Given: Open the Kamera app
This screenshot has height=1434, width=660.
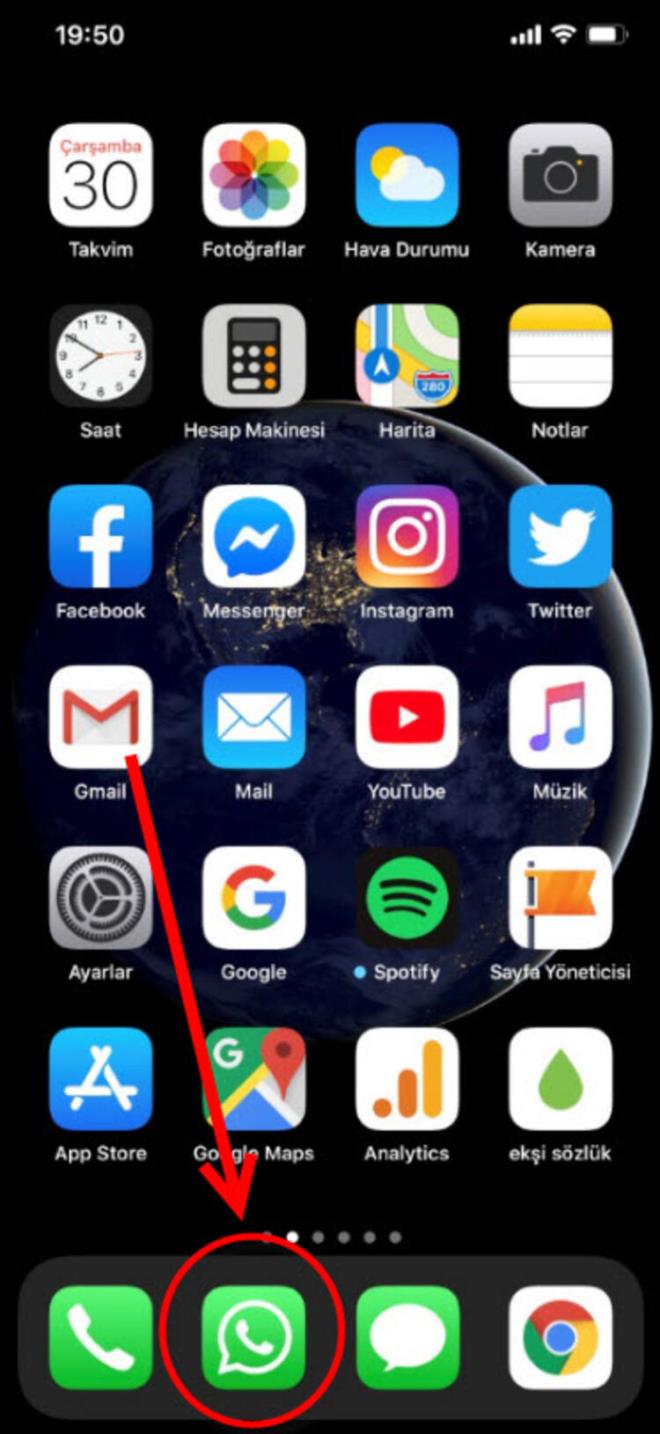Looking at the screenshot, I should (560, 175).
